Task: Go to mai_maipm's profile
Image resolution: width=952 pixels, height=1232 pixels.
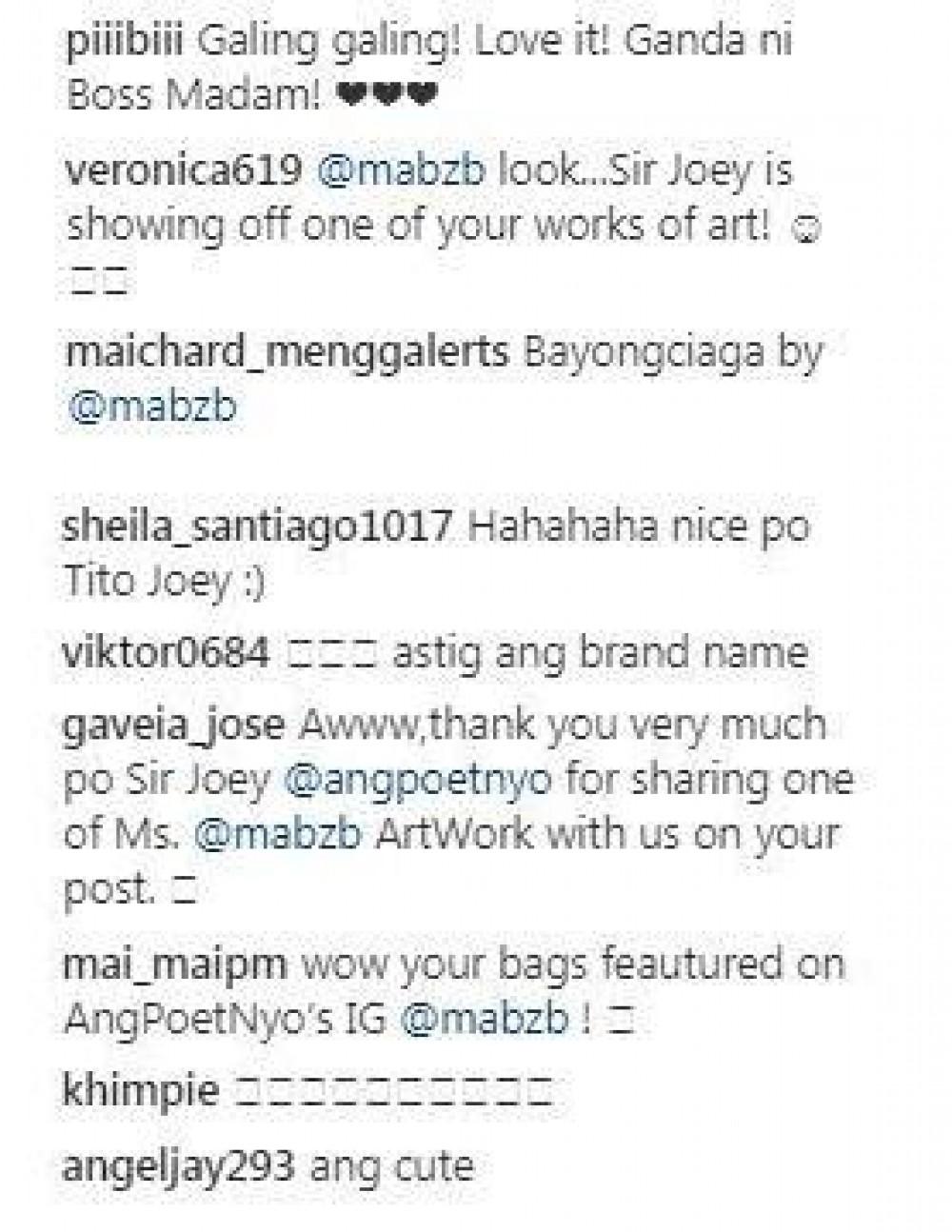Action: click(x=174, y=965)
